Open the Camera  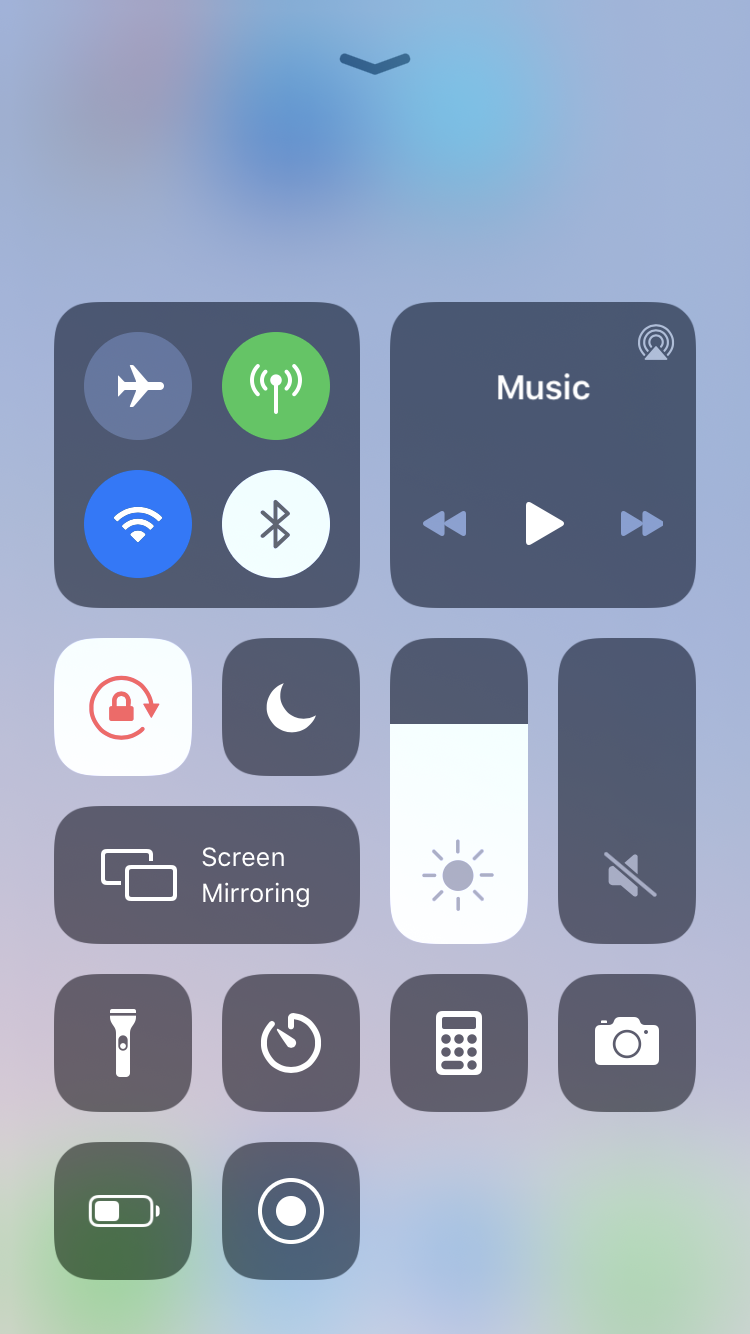tap(626, 1043)
